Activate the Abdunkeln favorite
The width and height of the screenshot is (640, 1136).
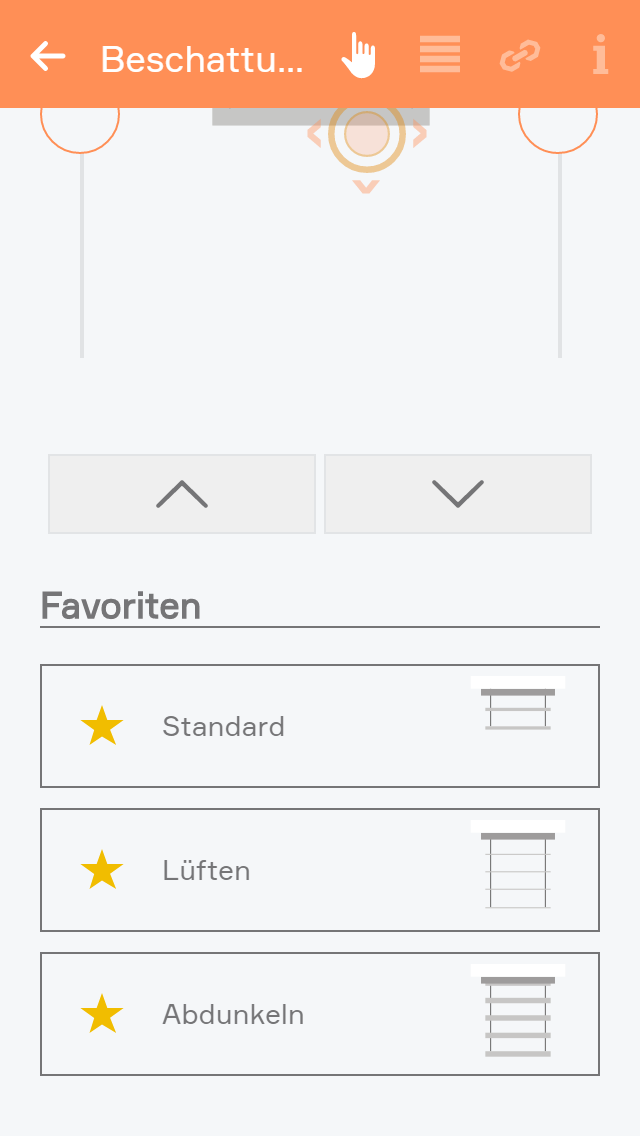tap(320, 1014)
